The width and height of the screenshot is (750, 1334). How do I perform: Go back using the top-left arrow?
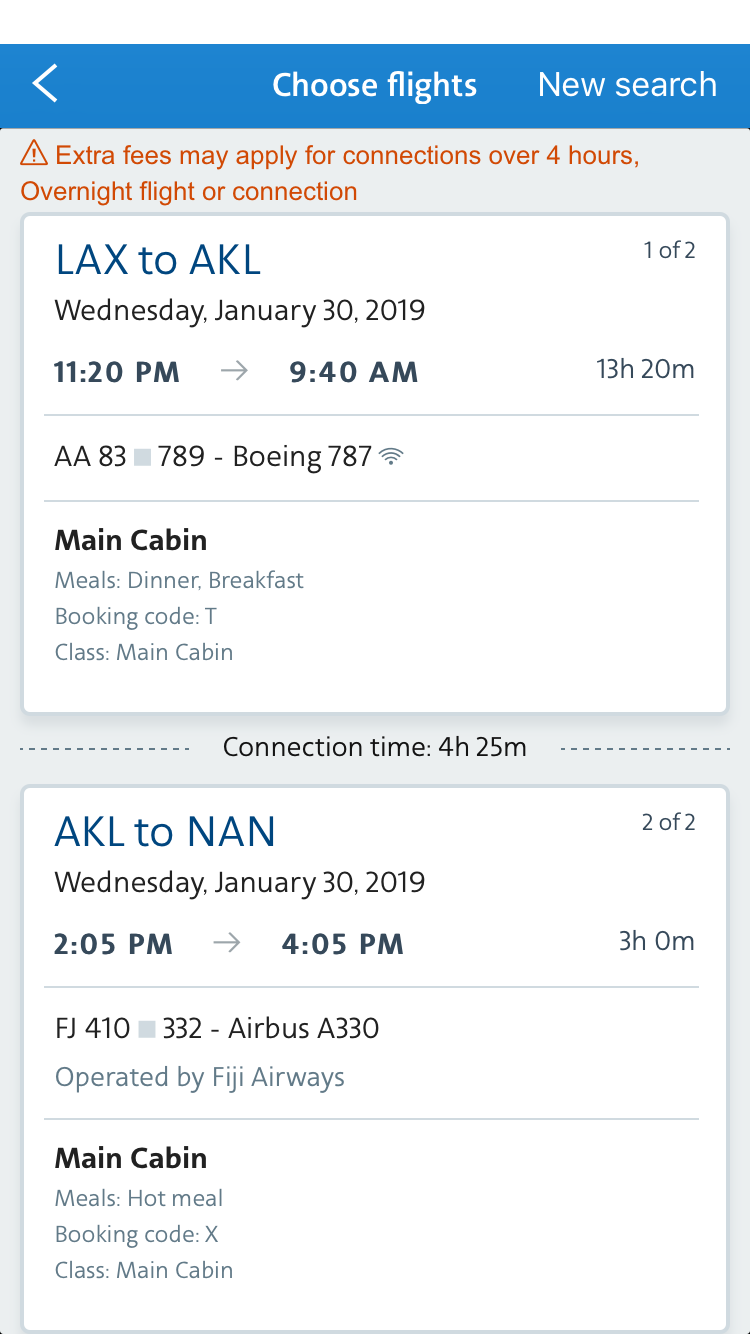click(46, 84)
